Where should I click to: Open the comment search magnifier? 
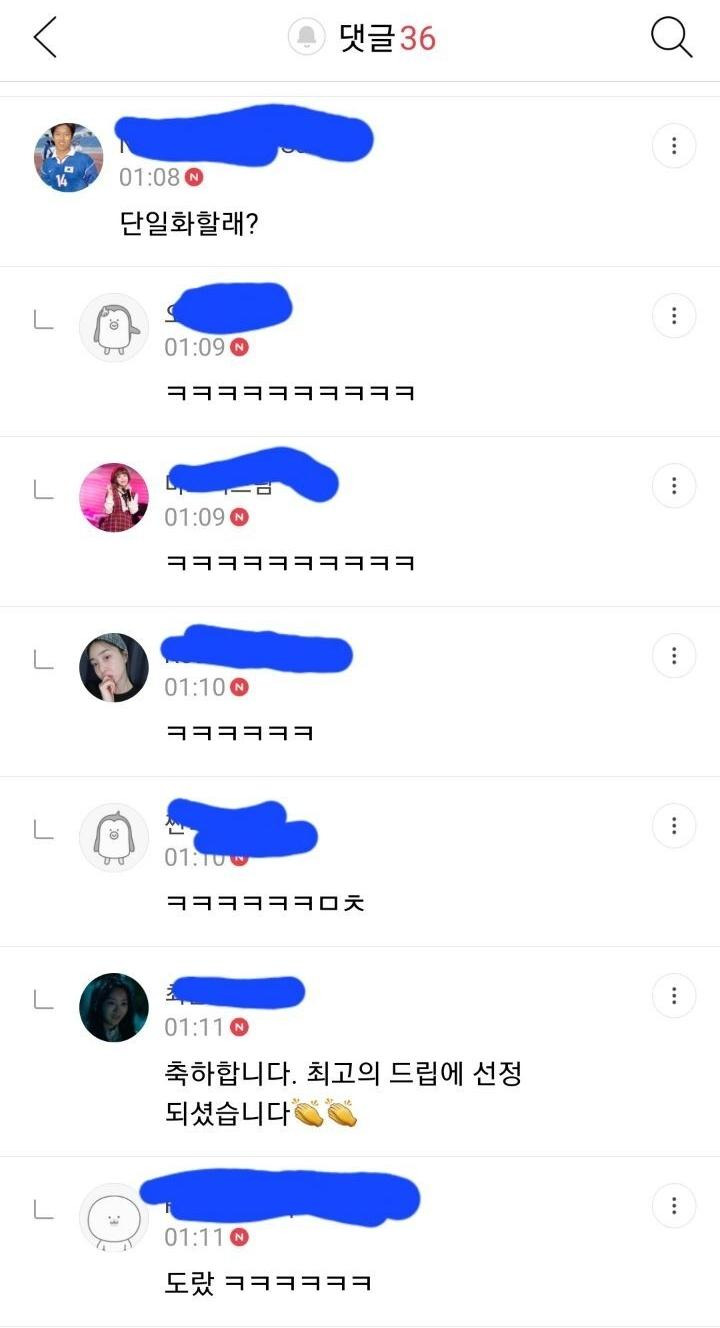(672, 38)
